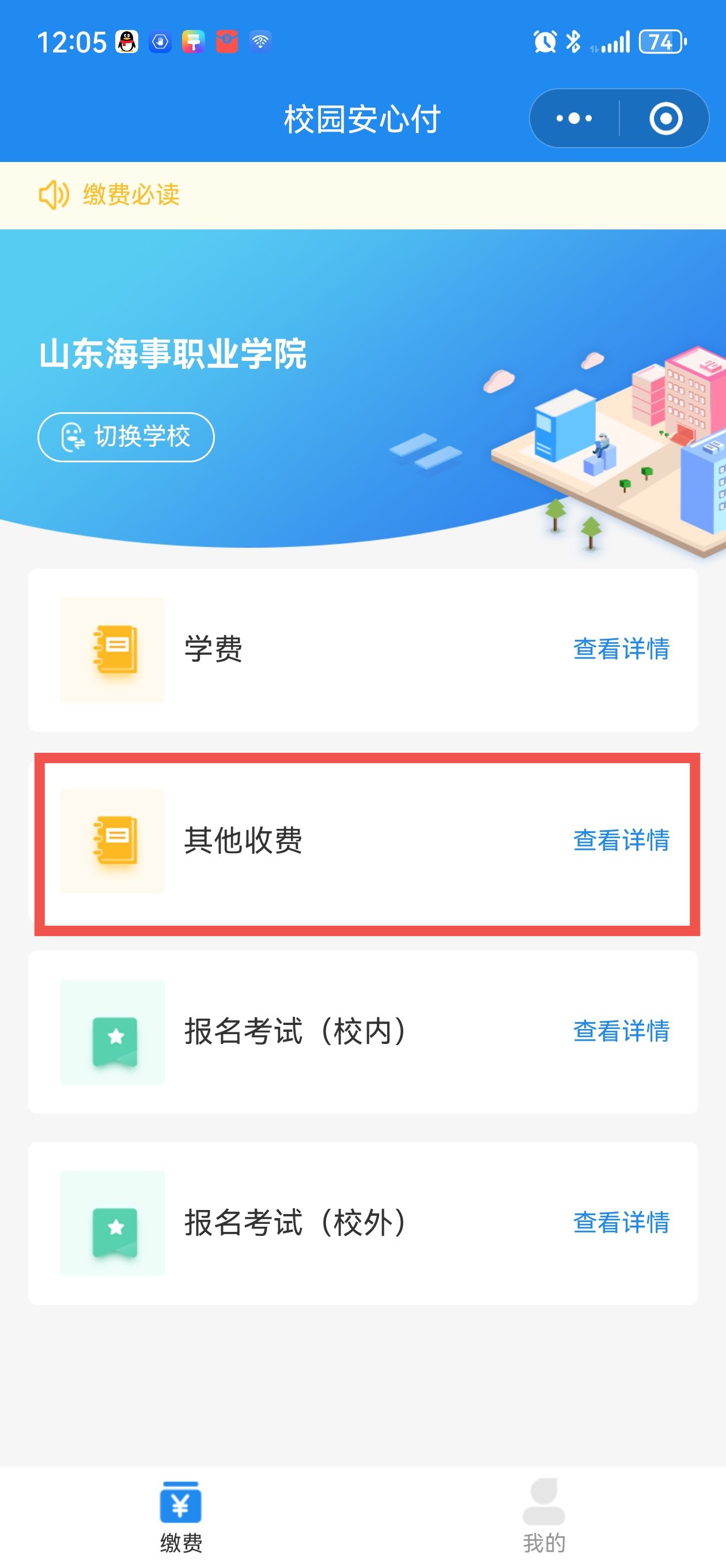This screenshot has height=1568, width=726.
Task: Open the mini program more-options menu
Action: point(574,118)
